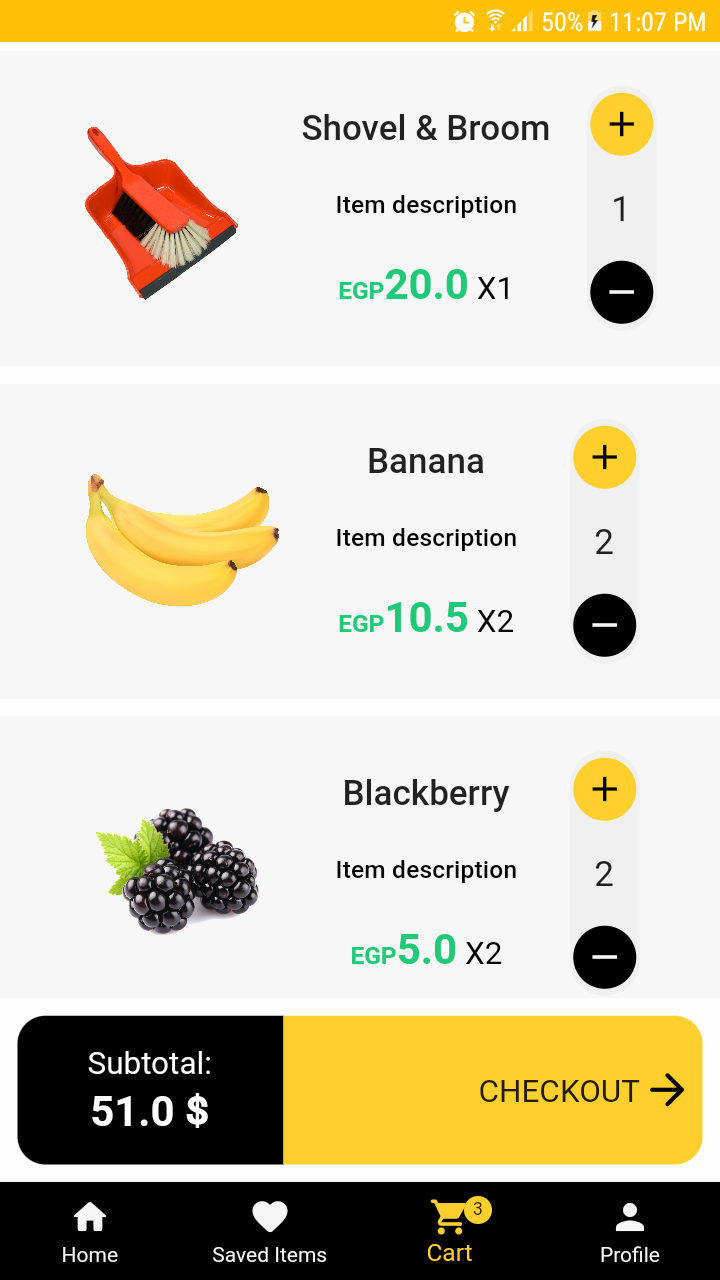The image size is (720, 1280).
Task: Go to the Home tab
Action: pyautogui.click(x=90, y=1232)
